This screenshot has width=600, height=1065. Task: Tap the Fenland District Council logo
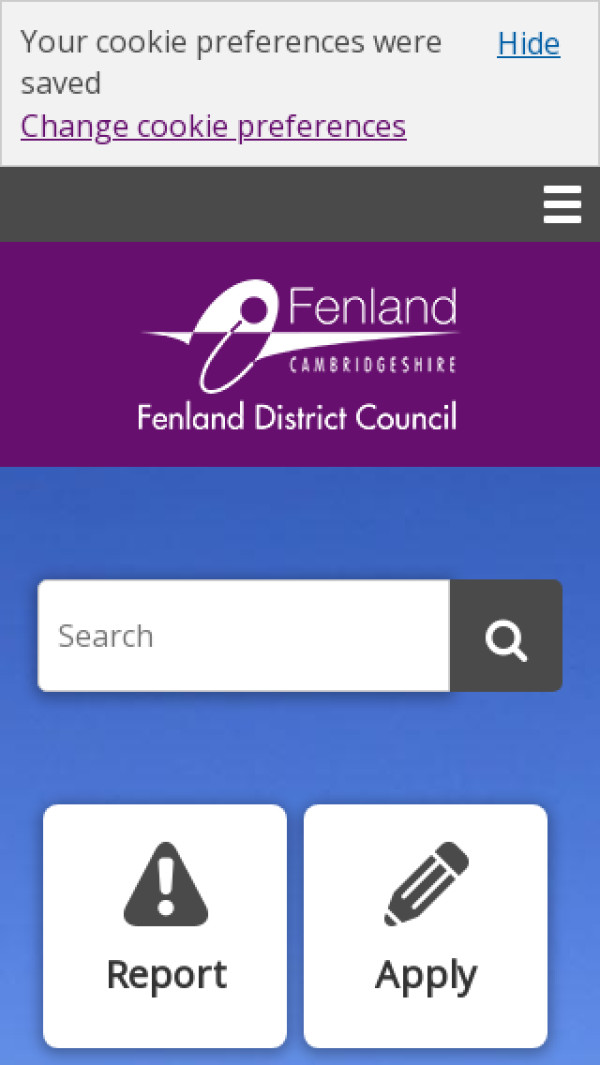pyautogui.click(x=299, y=355)
